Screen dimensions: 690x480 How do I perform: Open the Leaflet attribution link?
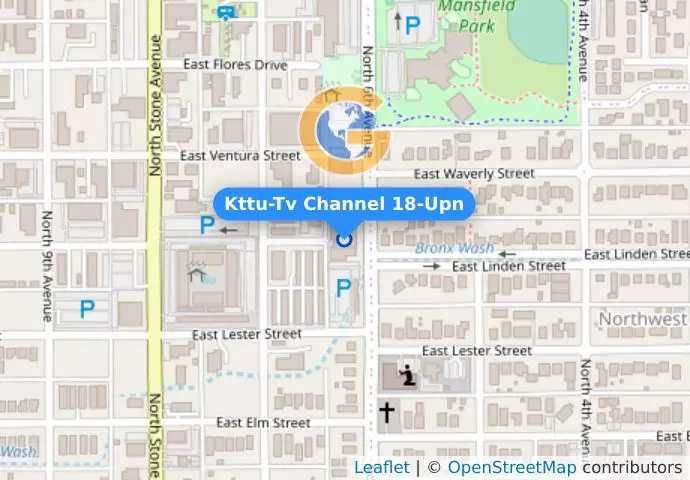381,467
